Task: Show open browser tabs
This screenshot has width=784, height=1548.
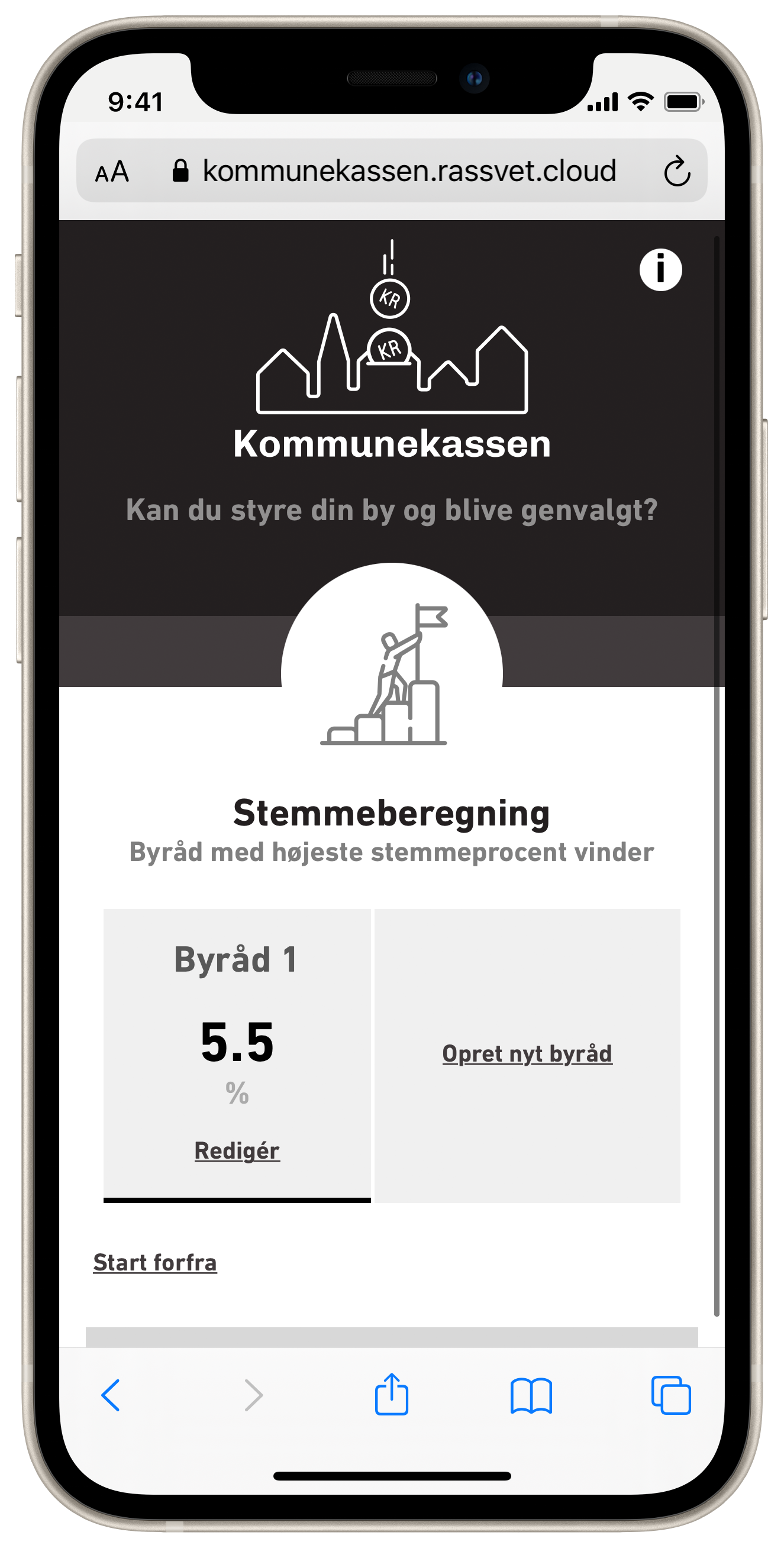Action: [670, 1395]
